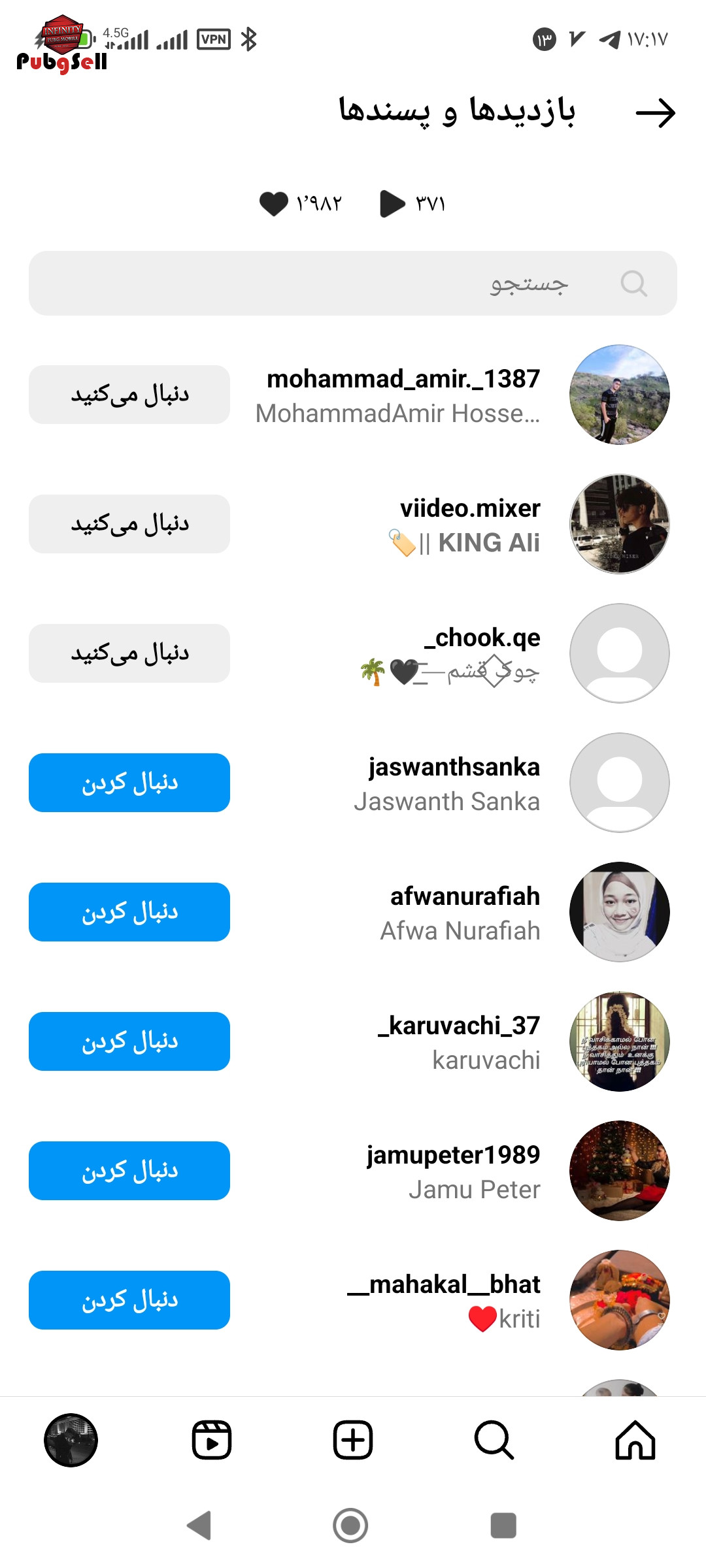The width and height of the screenshot is (706, 1568).
Task: Follow afwanurafiah
Action: click(x=129, y=912)
